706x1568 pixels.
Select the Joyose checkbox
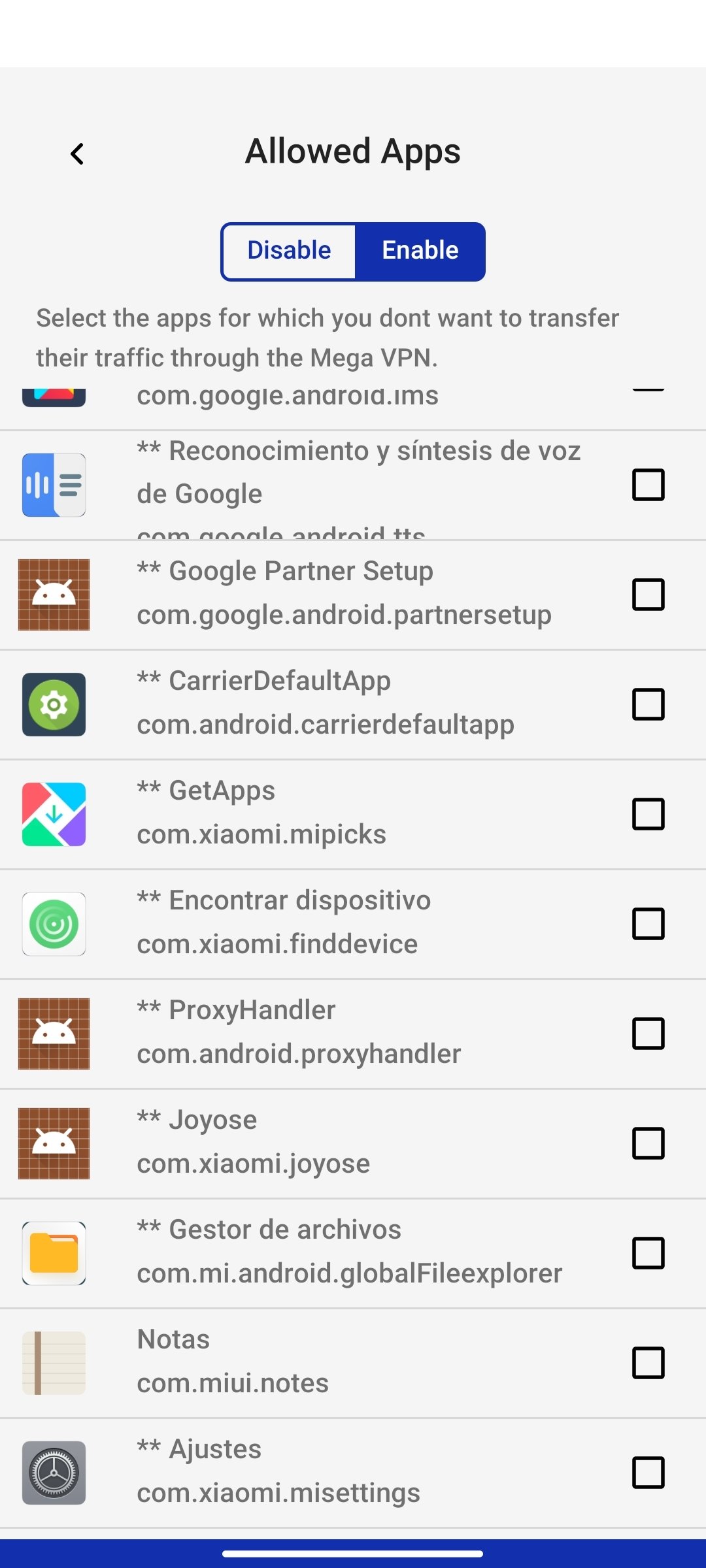click(648, 1143)
